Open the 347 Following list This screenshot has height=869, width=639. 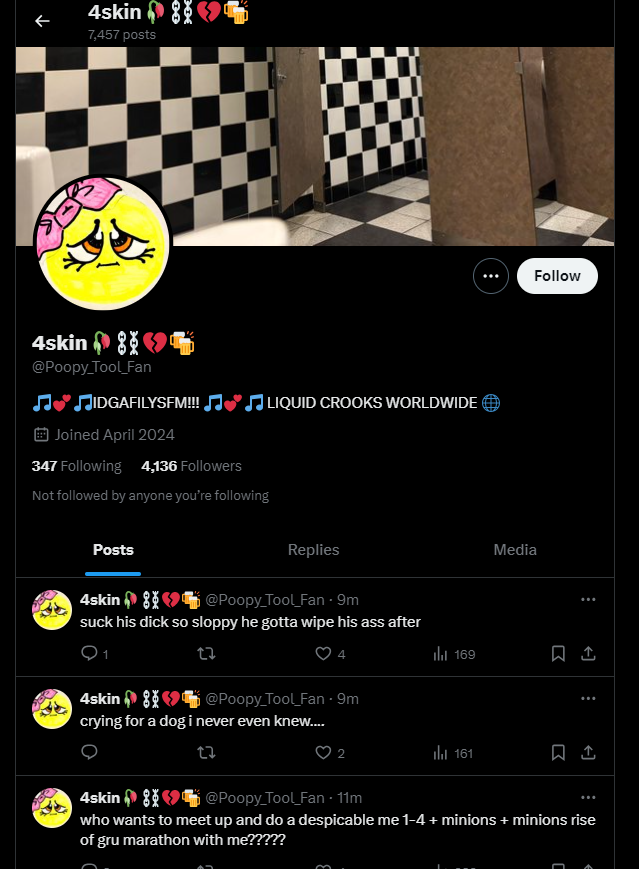[76, 466]
